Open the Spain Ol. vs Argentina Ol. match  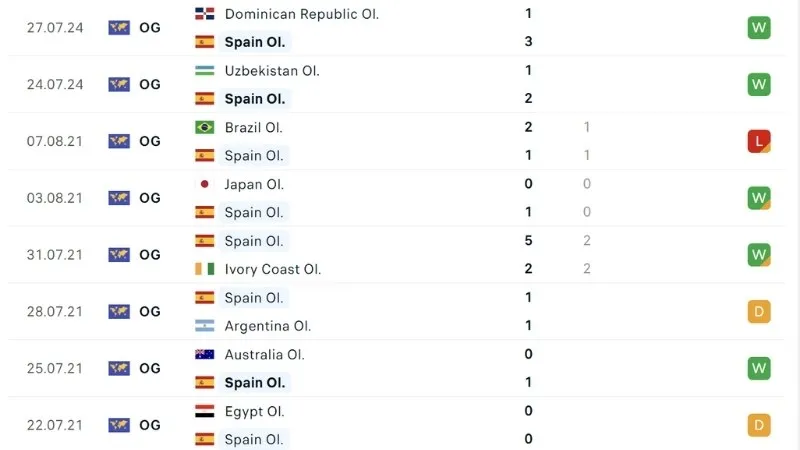tap(400, 311)
